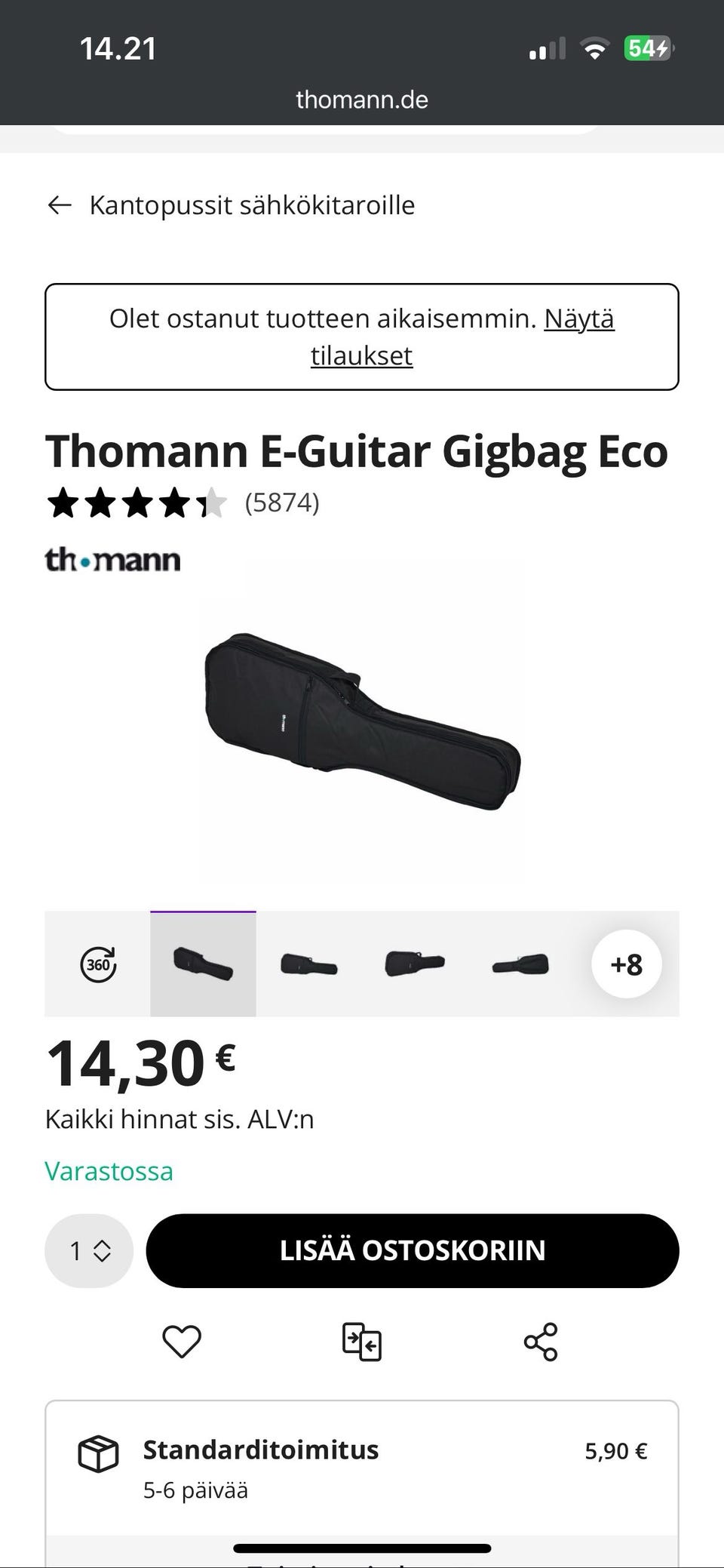Viewport: 724px width, 1568px height.
Task: Launch the 360 degree product view
Action: tap(98, 964)
